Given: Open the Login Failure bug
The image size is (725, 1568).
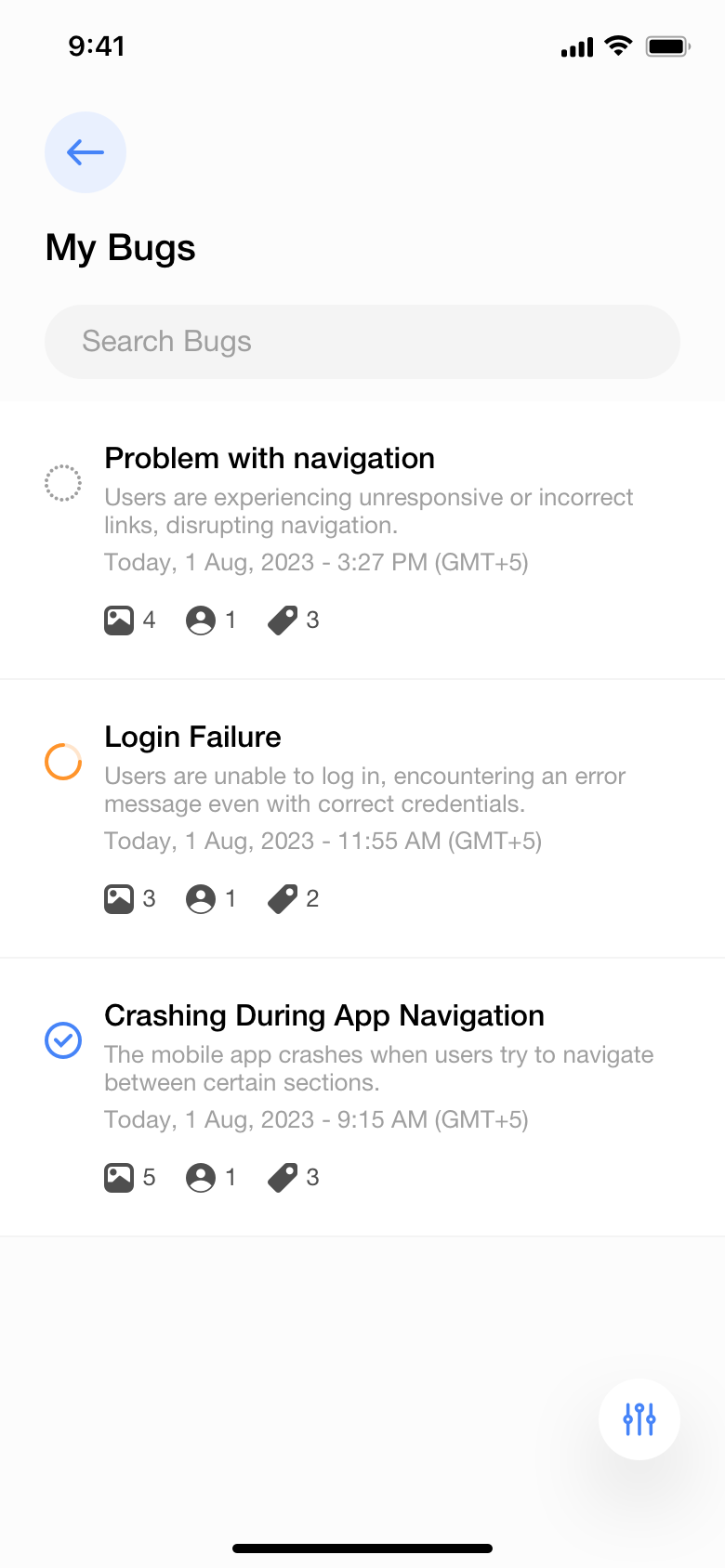Looking at the screenshot, I should pyautogui.click(x=193, y=738).
